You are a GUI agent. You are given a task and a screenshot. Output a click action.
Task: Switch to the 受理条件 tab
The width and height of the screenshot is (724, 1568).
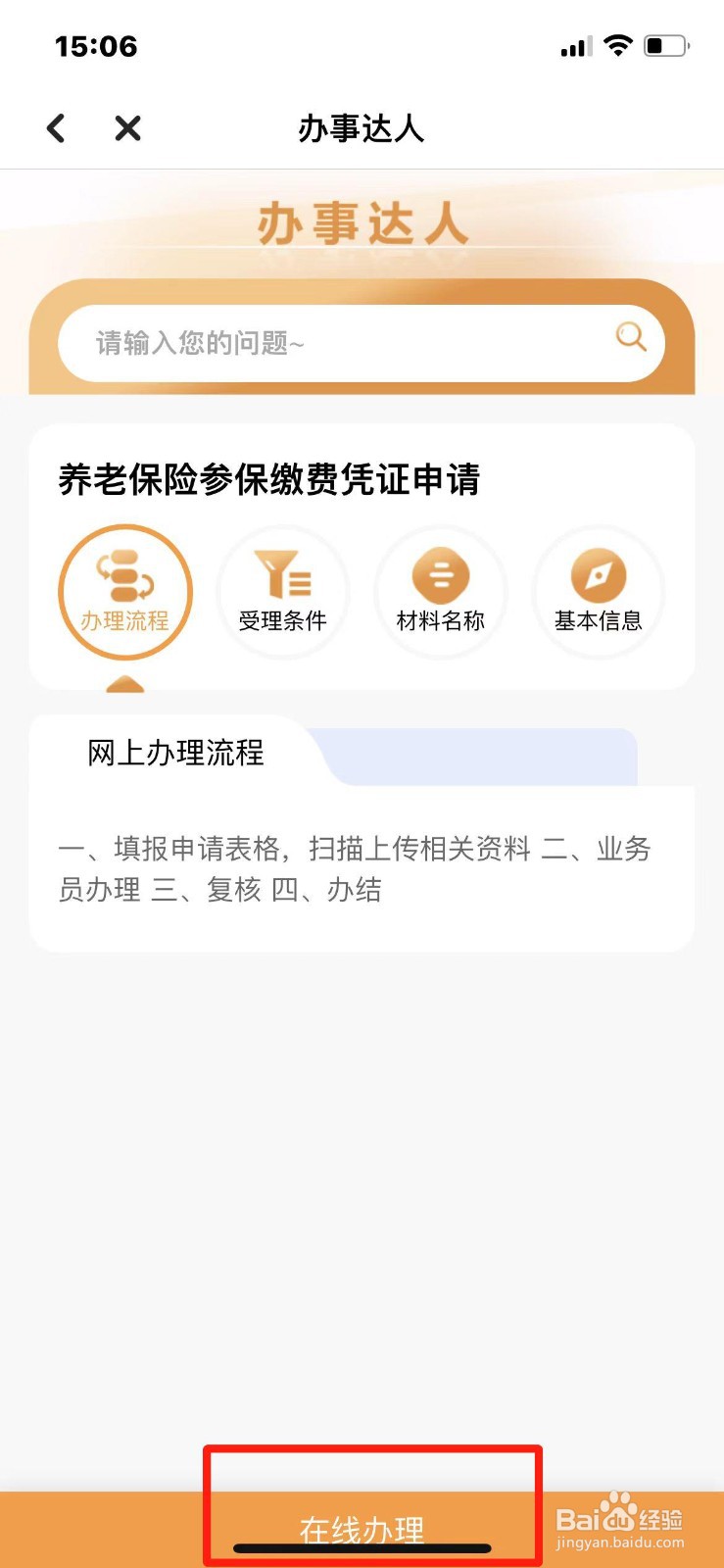point(283,591)
